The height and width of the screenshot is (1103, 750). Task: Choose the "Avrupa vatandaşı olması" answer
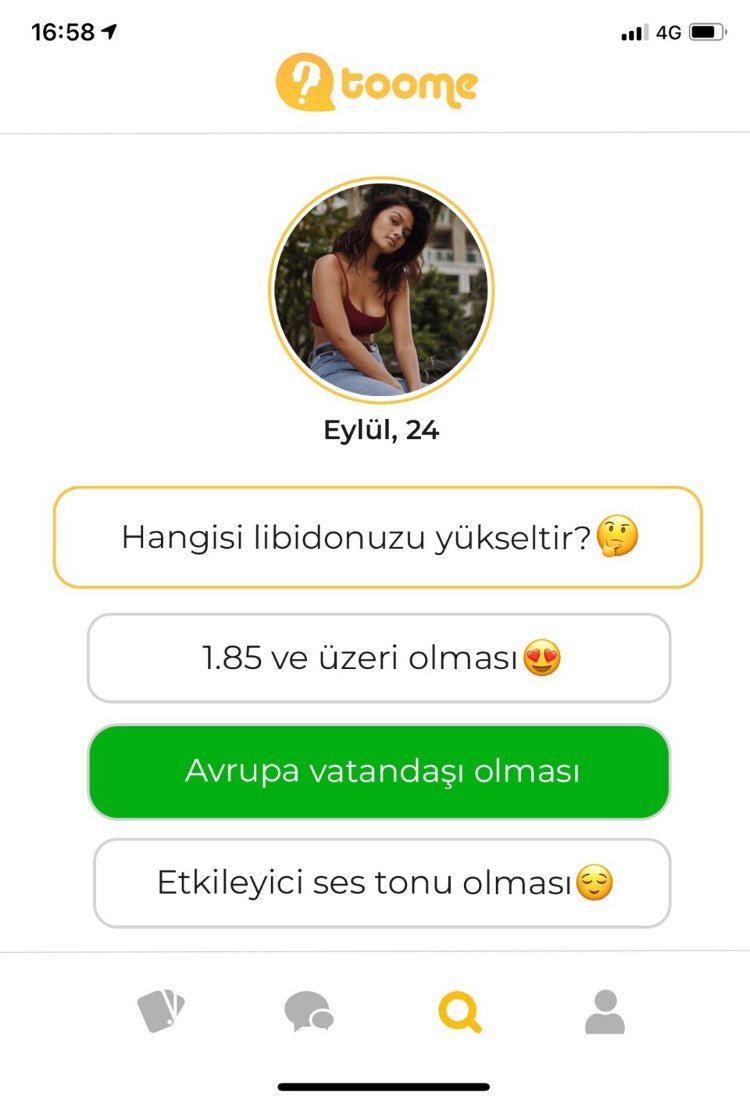tap(378, 772)
